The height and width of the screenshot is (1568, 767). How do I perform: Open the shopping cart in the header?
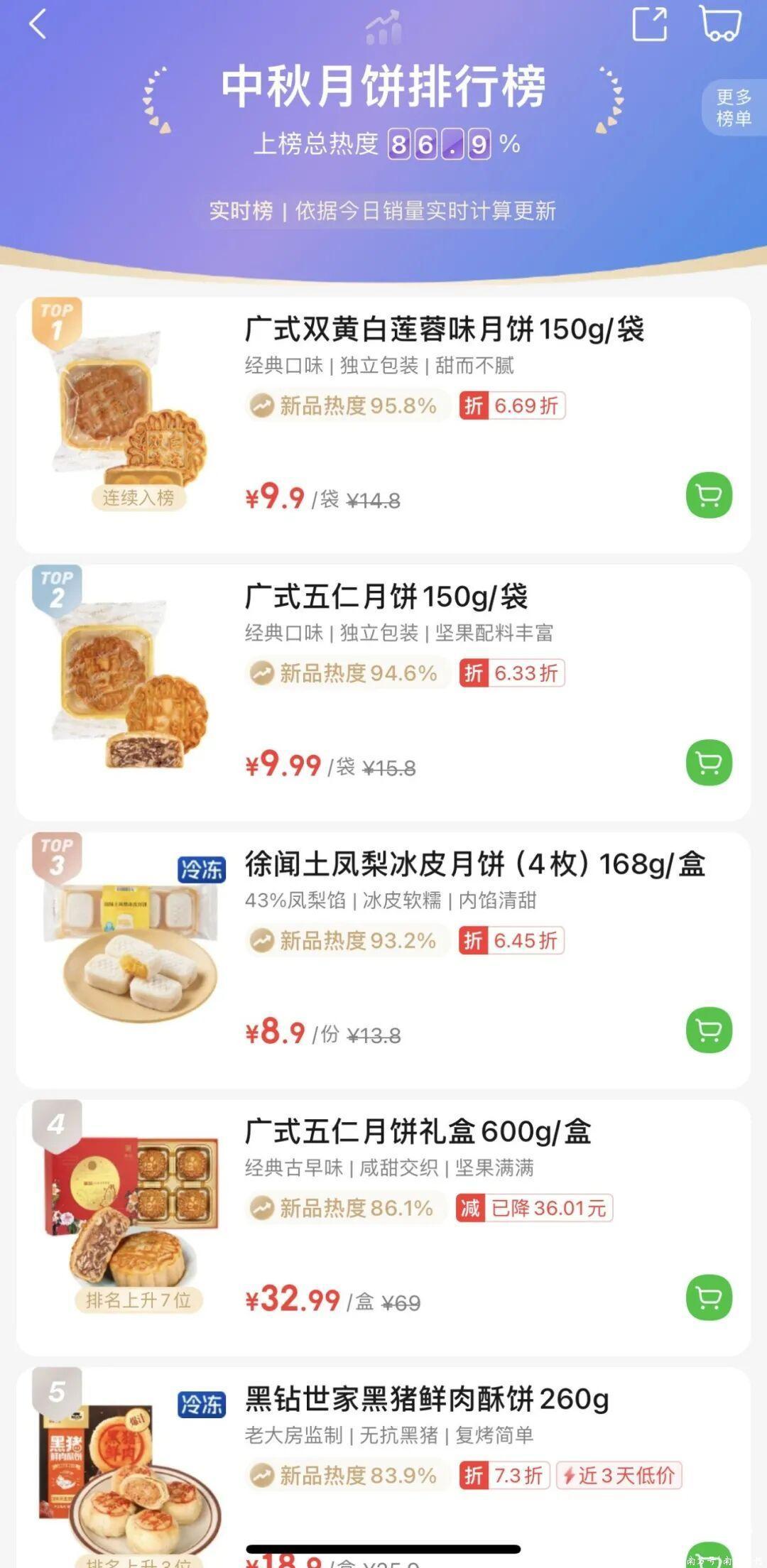click(720, 23)
